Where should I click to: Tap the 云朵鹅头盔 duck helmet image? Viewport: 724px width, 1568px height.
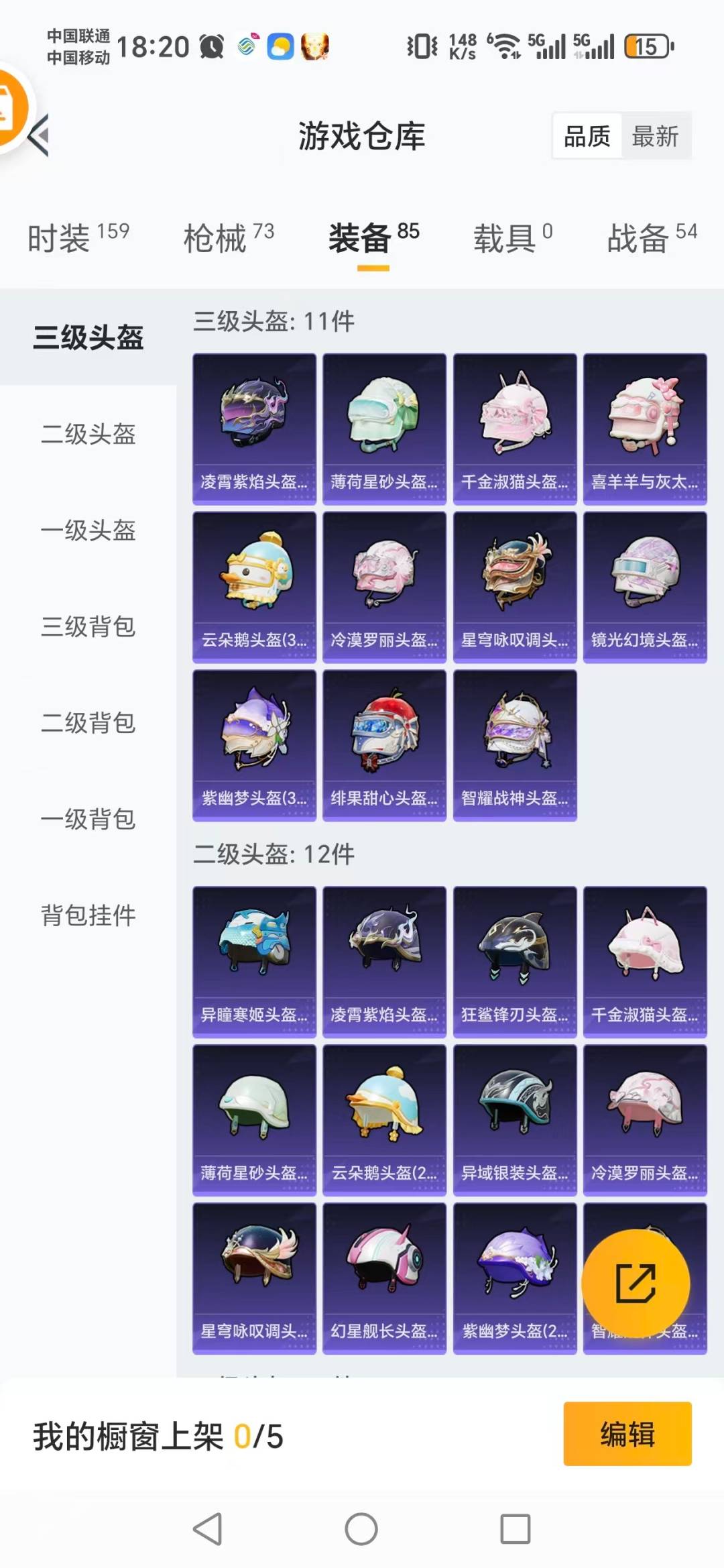pos(255,578)
